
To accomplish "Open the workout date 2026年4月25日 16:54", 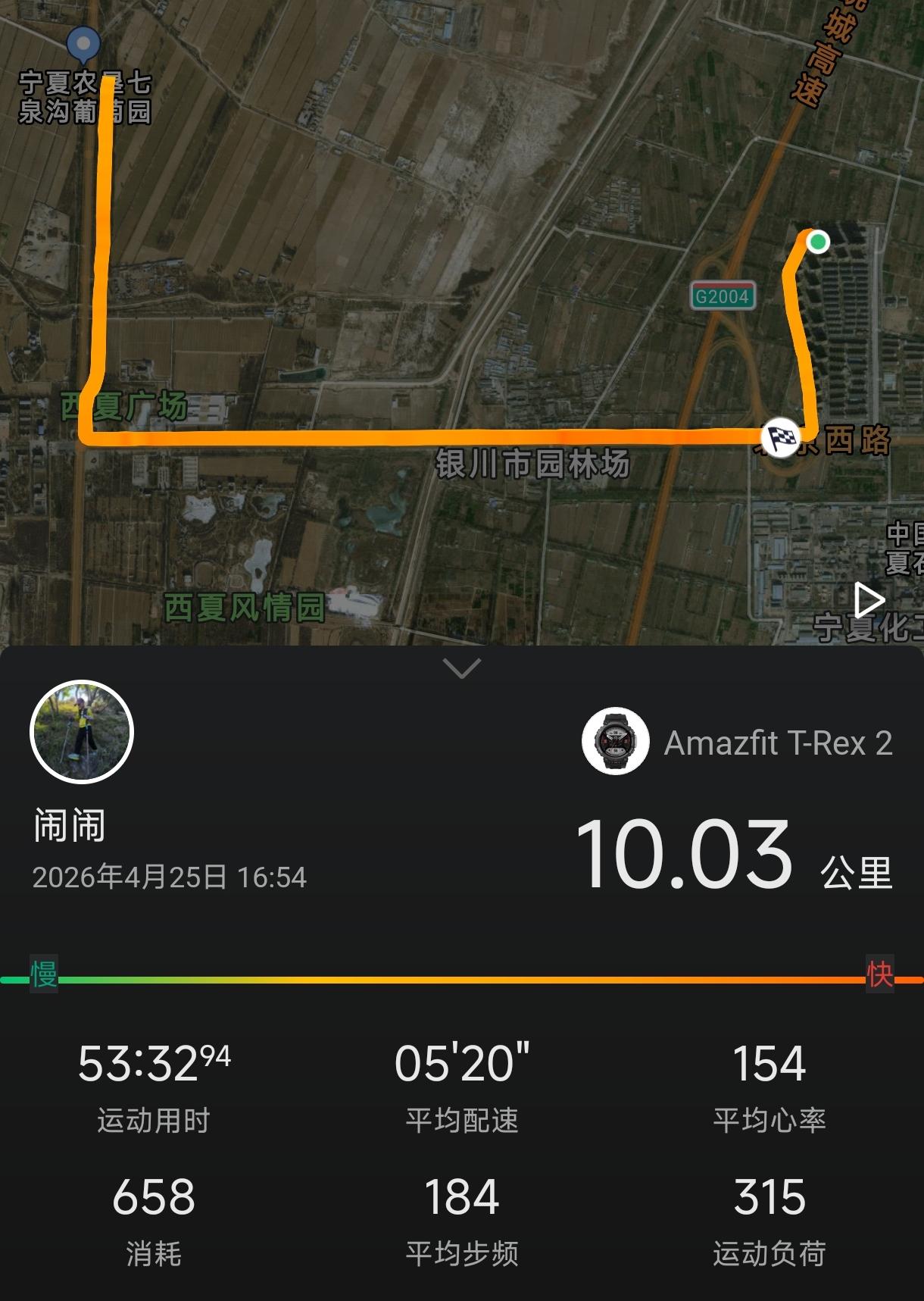I will point(171,877).
